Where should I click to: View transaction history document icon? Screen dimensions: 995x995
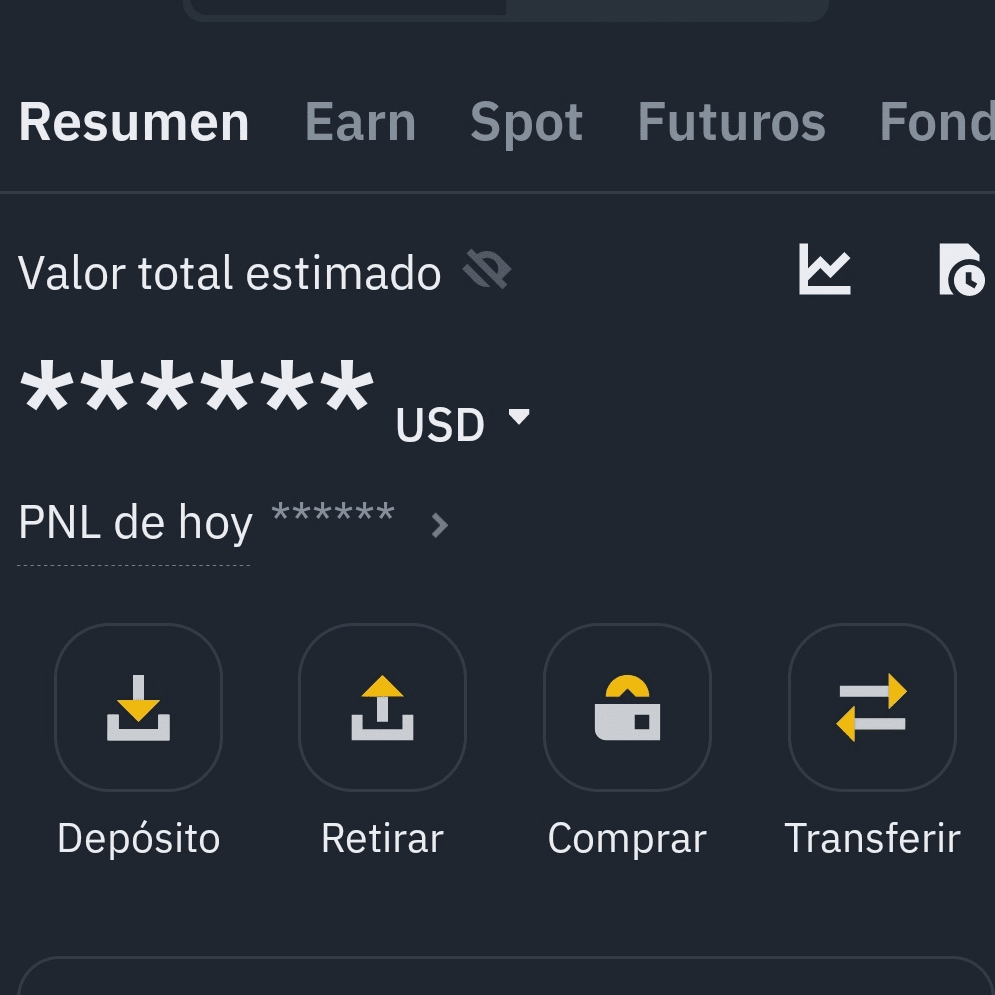(x=960, y=270)
